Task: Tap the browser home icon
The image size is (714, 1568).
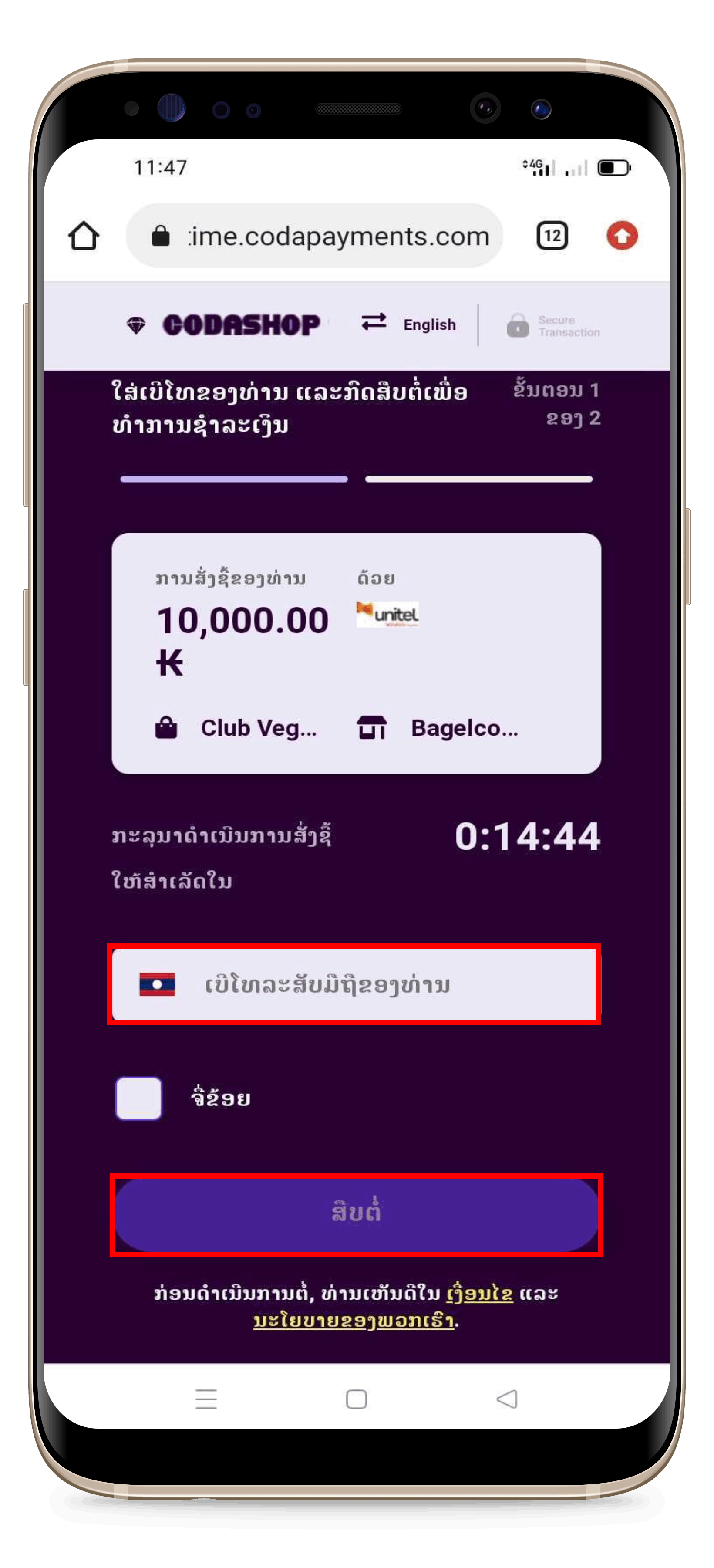Action: click(83, 236)
